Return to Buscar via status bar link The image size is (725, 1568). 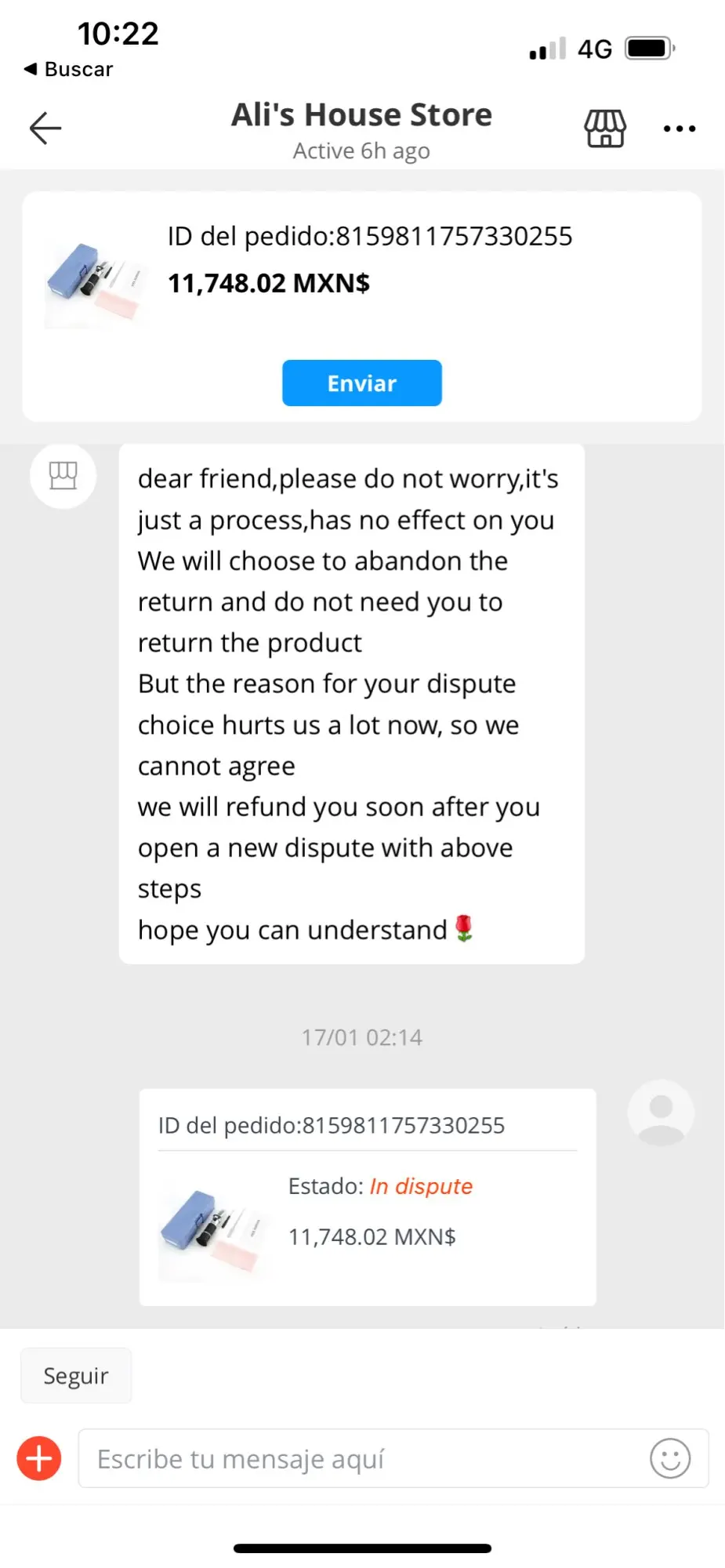(x=69, y=69)
